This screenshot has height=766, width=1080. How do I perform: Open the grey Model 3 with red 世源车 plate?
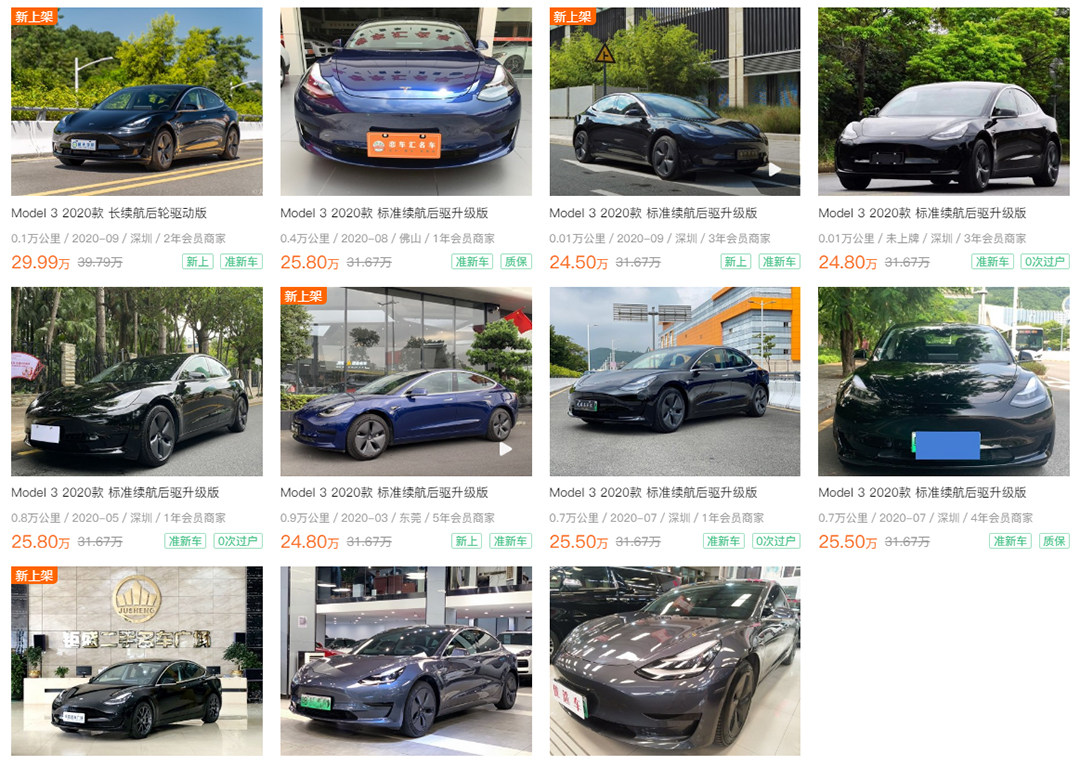(675, 660)
